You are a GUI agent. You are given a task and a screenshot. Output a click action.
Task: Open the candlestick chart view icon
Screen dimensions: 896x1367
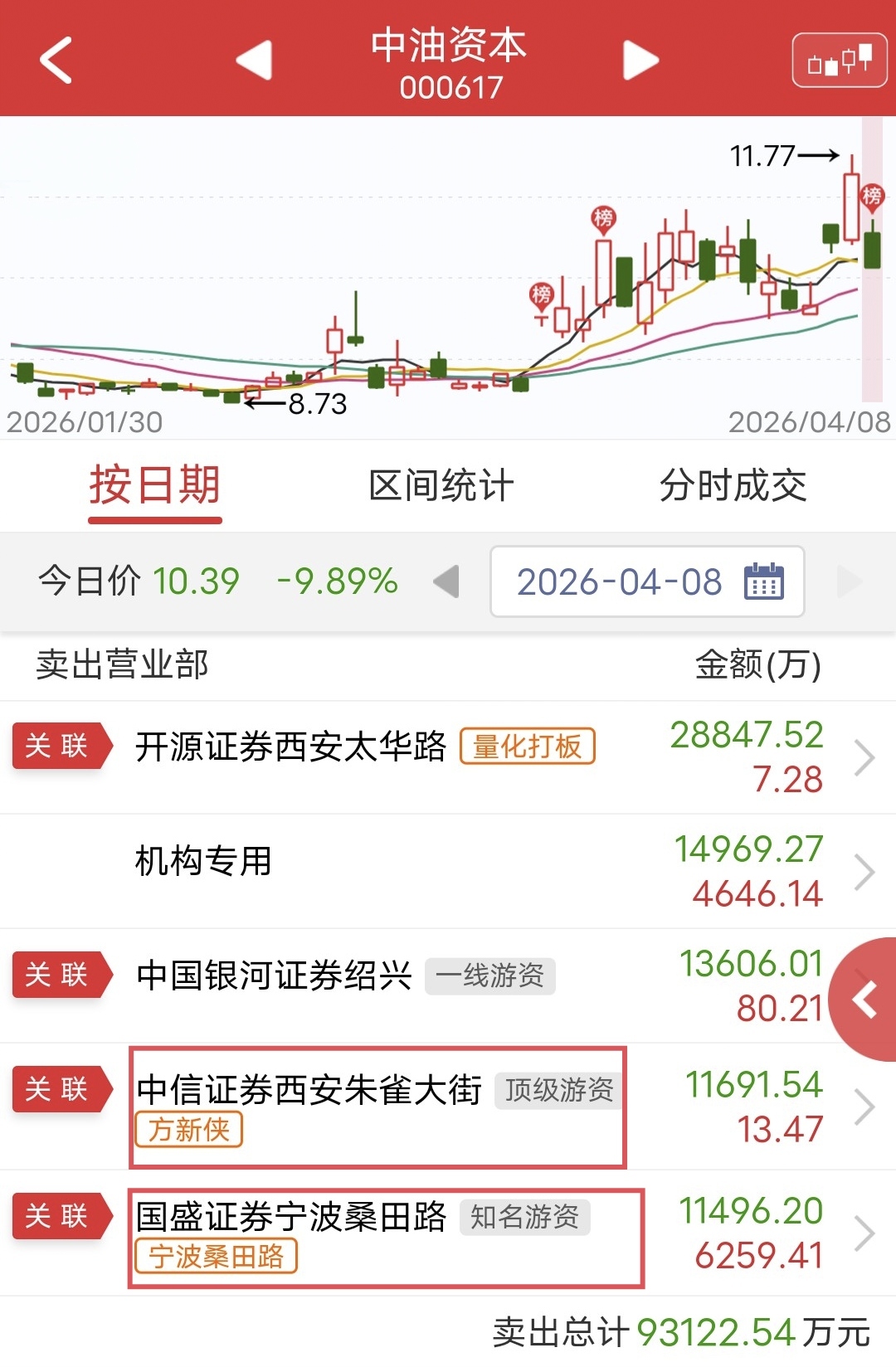pyautogui.click(x=840, y=60)
